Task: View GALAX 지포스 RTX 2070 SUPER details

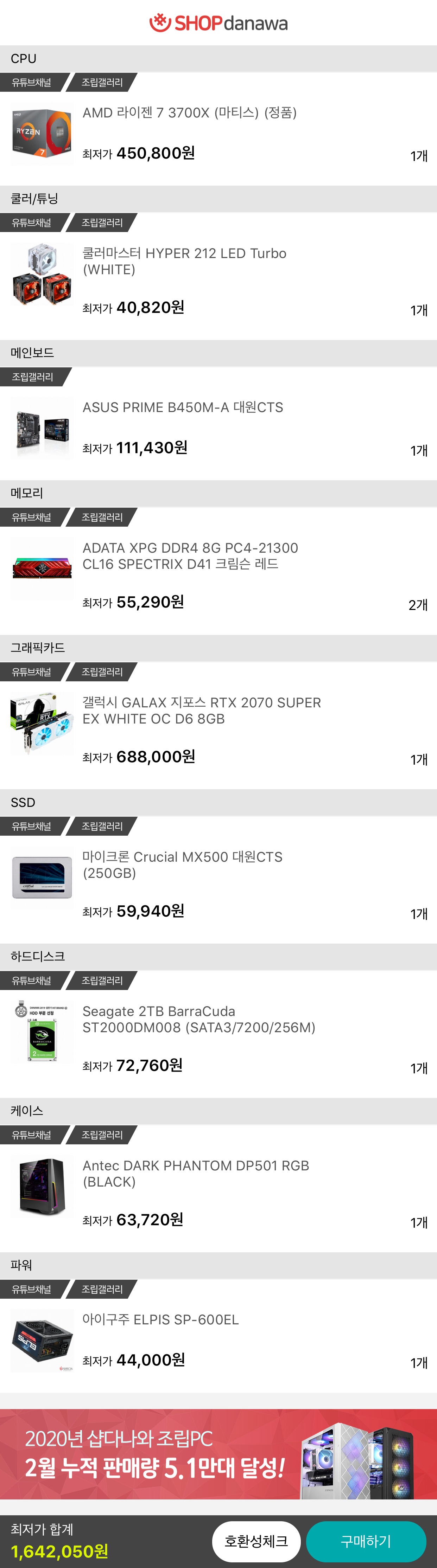Action: point(201,711)
